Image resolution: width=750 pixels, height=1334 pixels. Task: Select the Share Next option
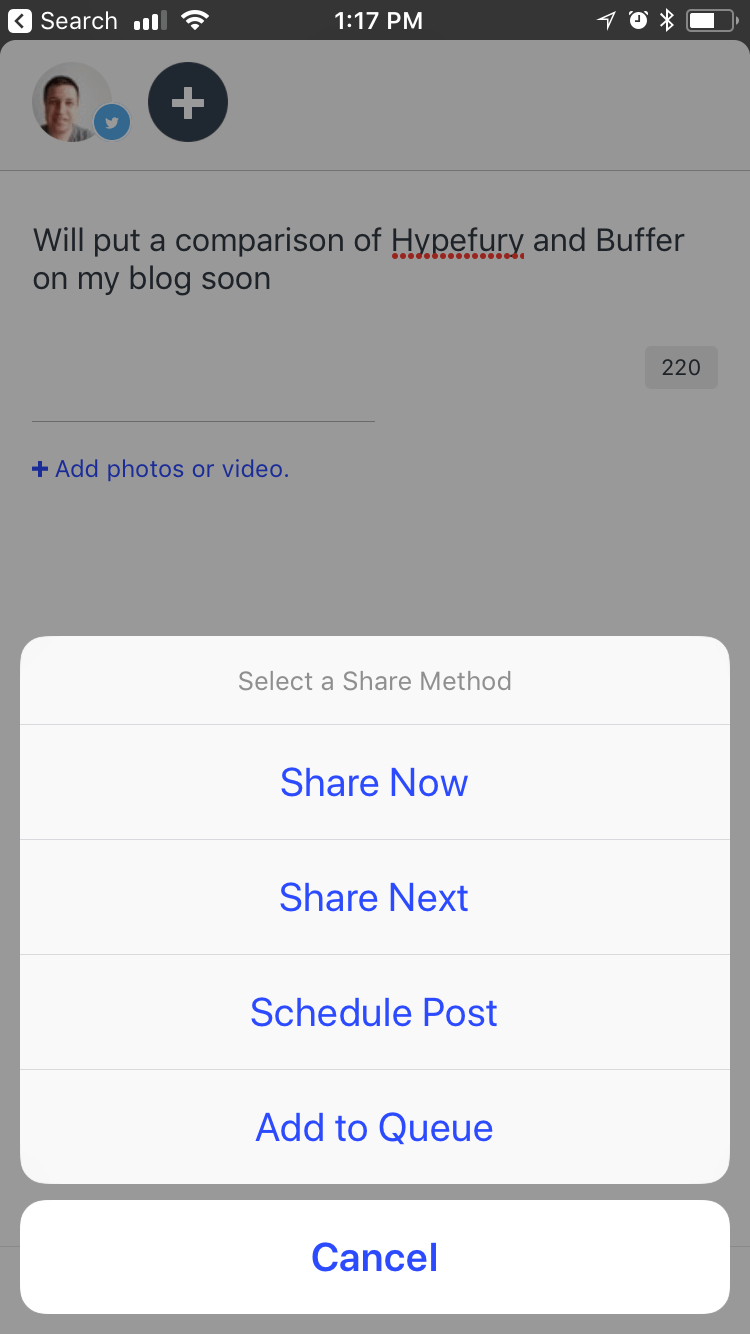[374, 897]
